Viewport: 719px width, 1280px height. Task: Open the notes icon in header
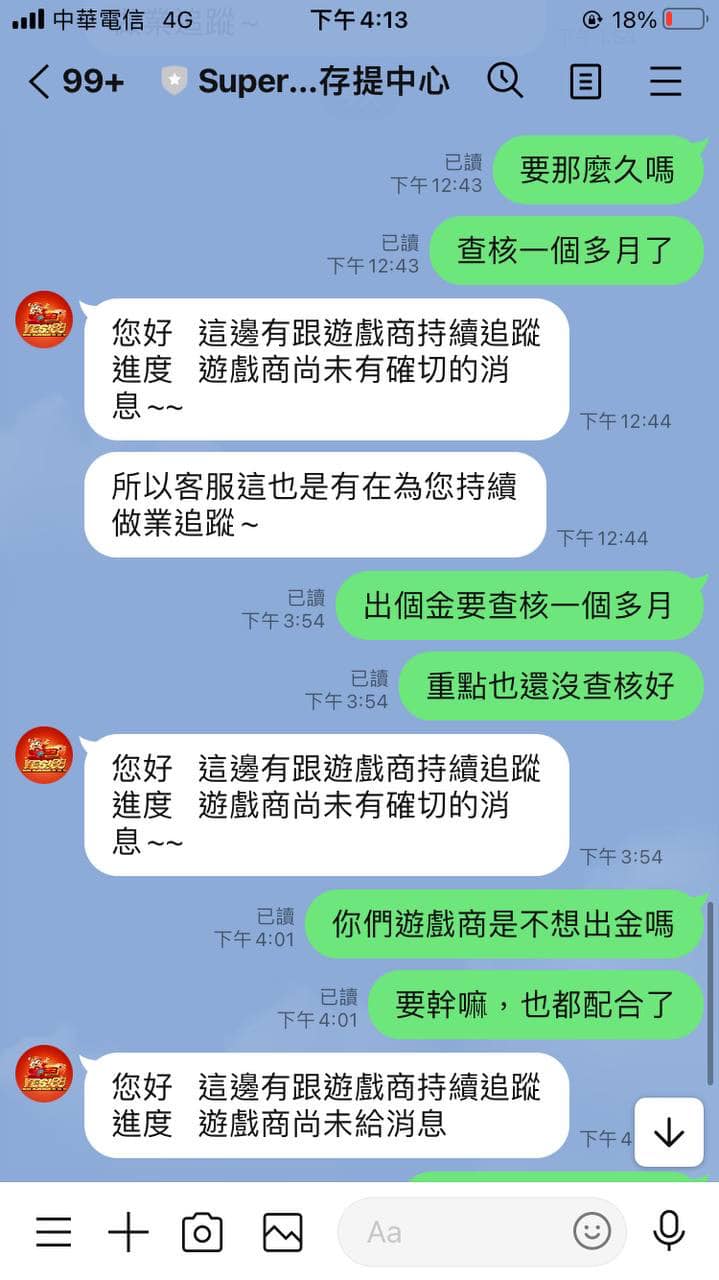[586, 81]
